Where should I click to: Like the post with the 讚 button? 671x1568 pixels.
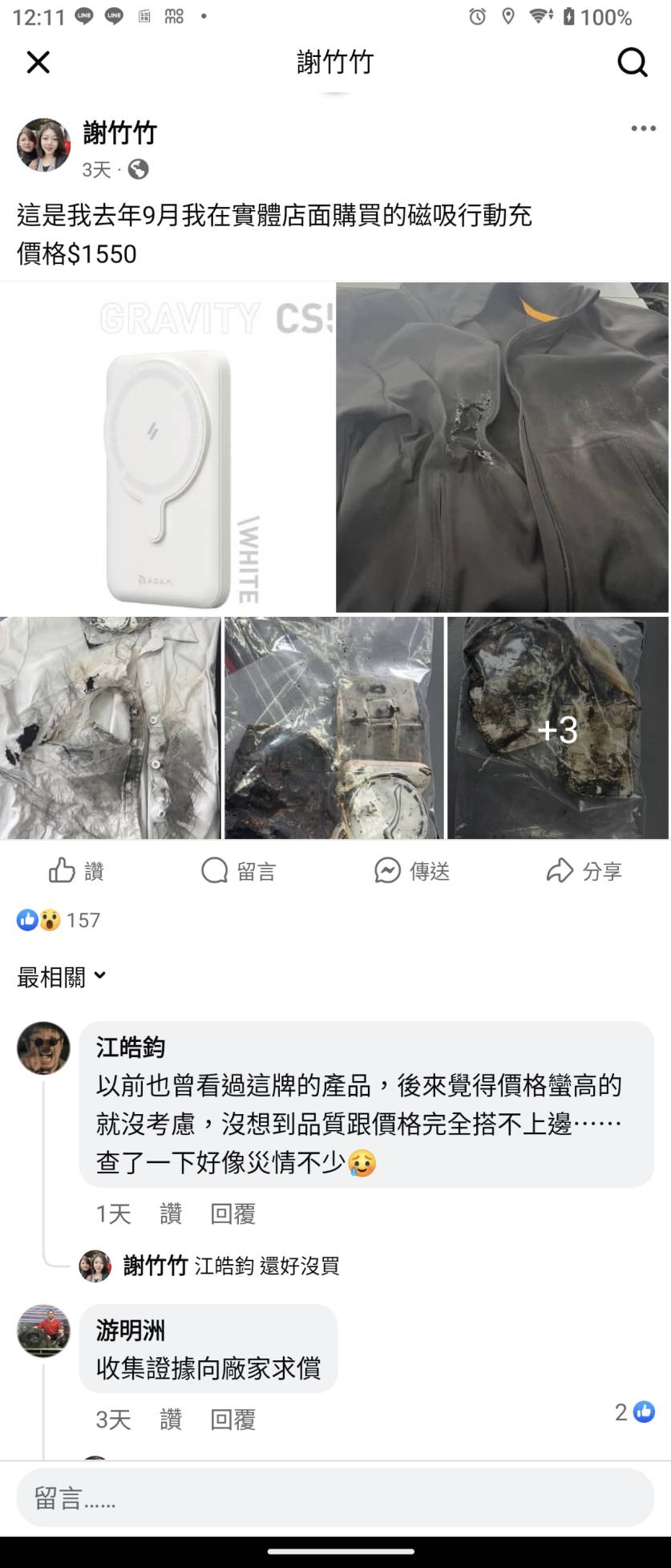click(x=77, y=871)
